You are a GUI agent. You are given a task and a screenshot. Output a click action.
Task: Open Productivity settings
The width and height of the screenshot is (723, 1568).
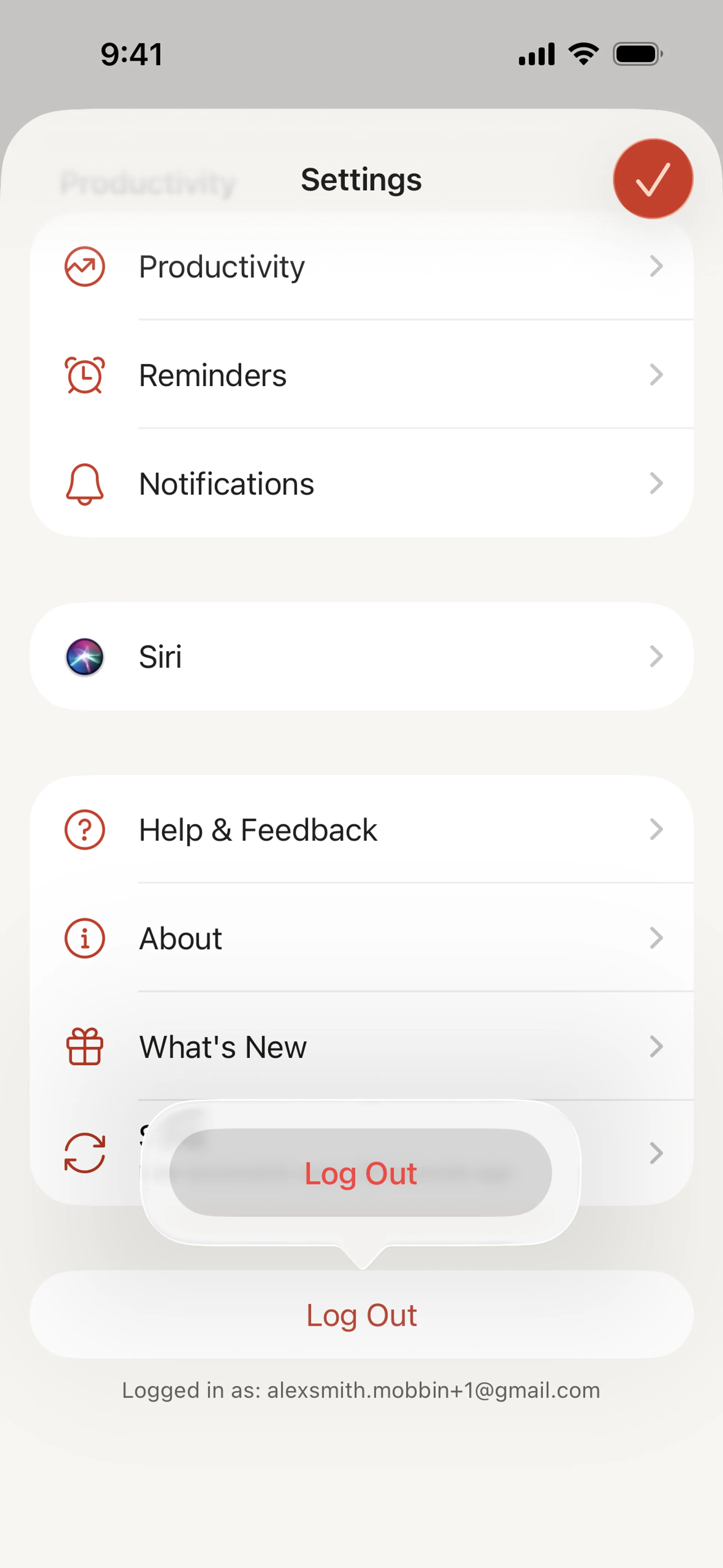click(361, 267)
